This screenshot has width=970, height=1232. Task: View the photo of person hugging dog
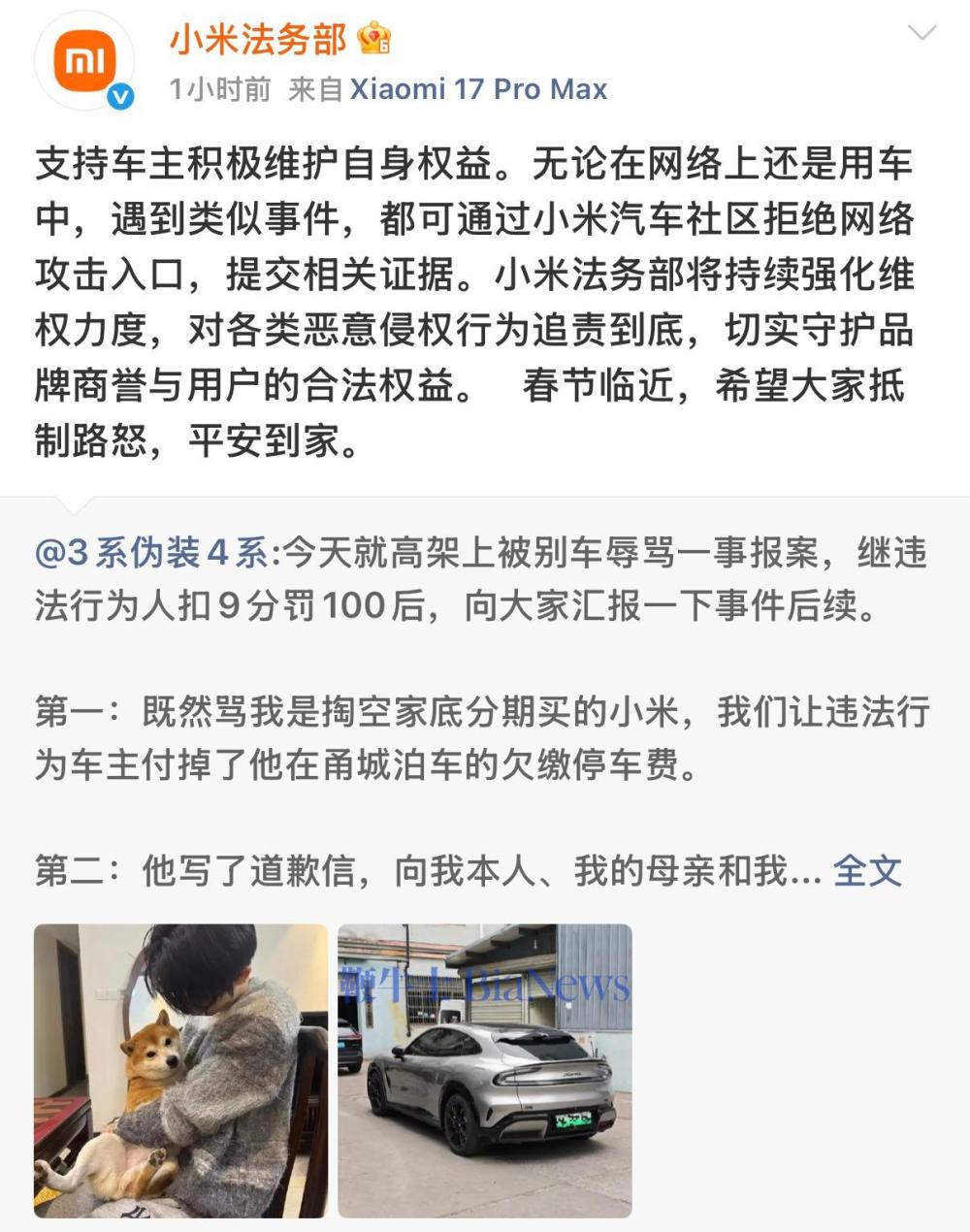click(x=181, y=1070)
